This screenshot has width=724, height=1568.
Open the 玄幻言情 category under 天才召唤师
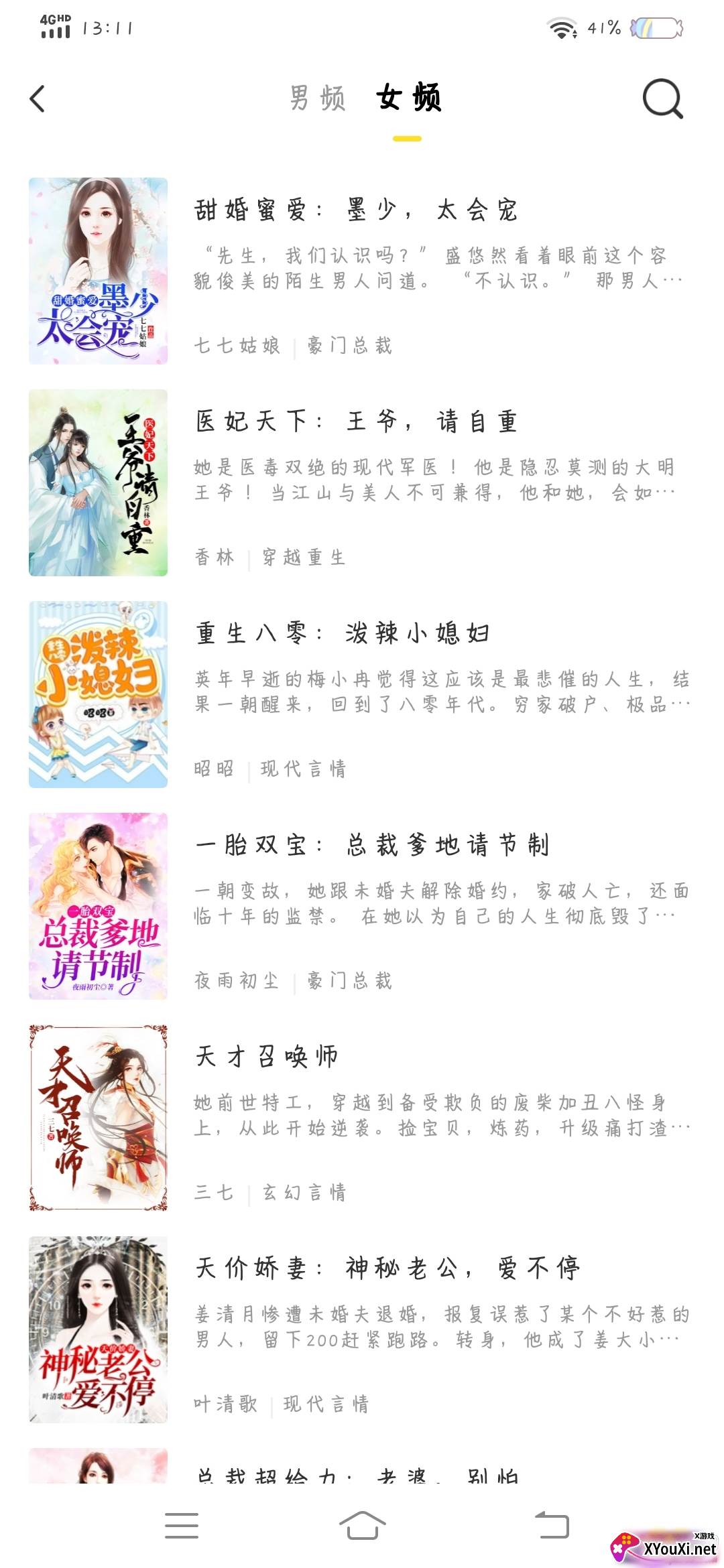(303, 1192)
